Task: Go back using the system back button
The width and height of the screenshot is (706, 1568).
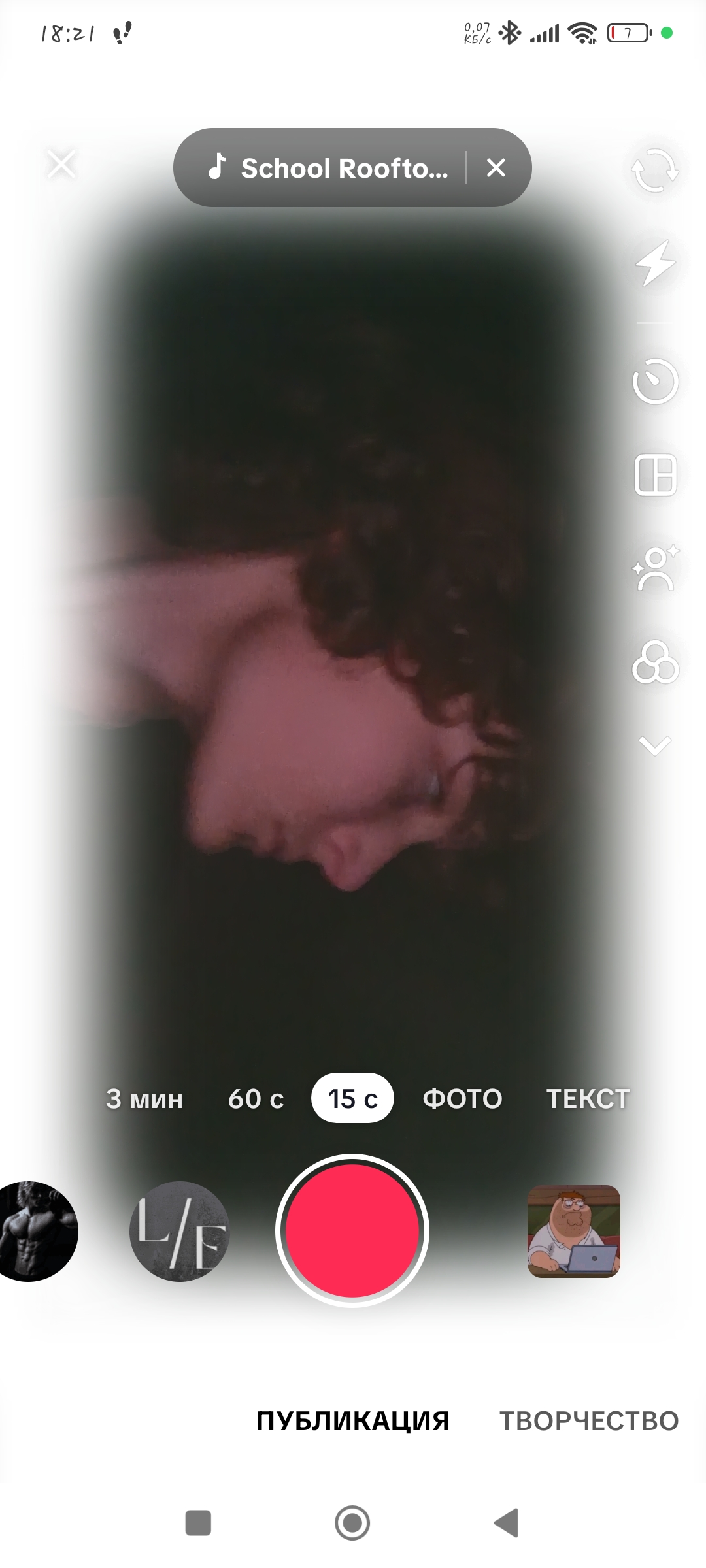Action: pyautogui.click(x=507, y=1523)
